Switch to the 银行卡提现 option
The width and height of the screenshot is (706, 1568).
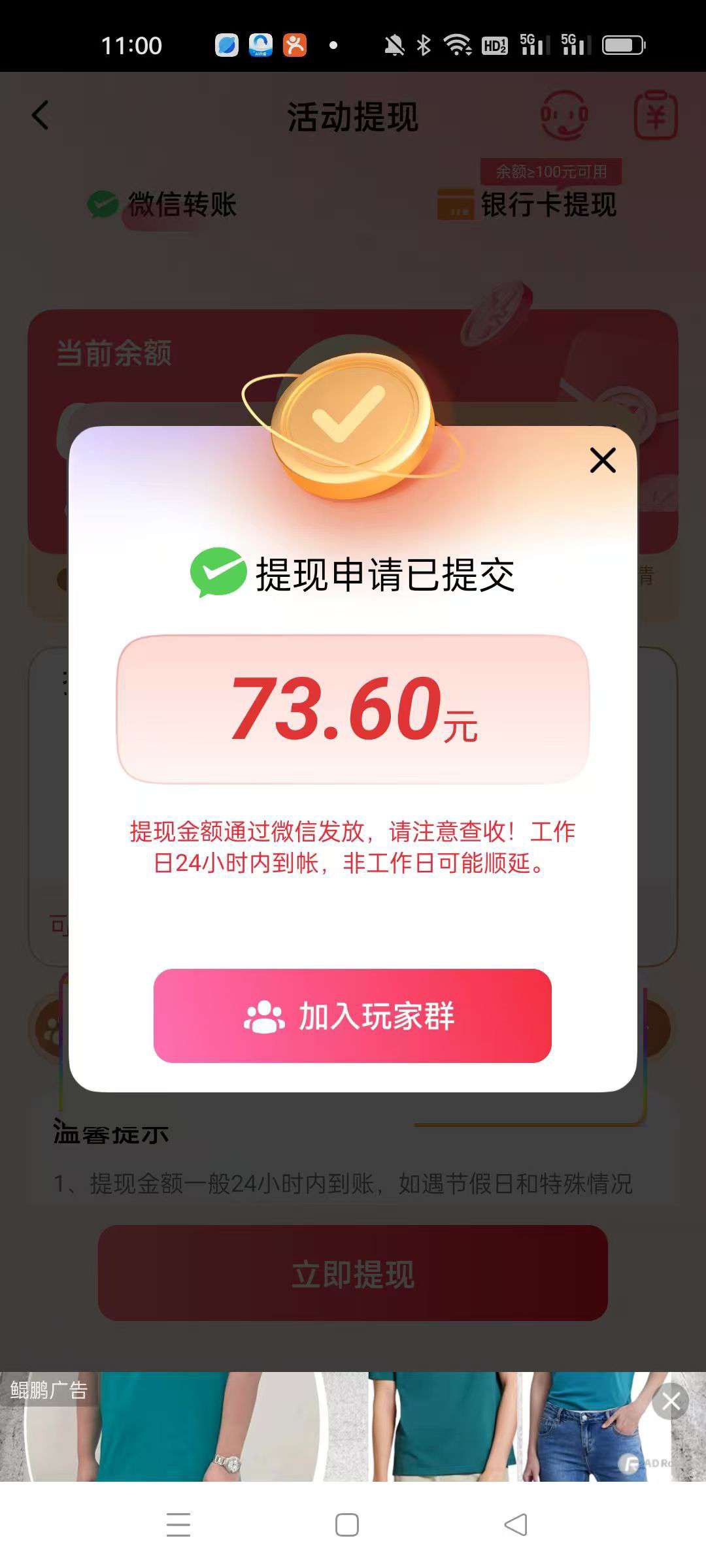(548, 204)
